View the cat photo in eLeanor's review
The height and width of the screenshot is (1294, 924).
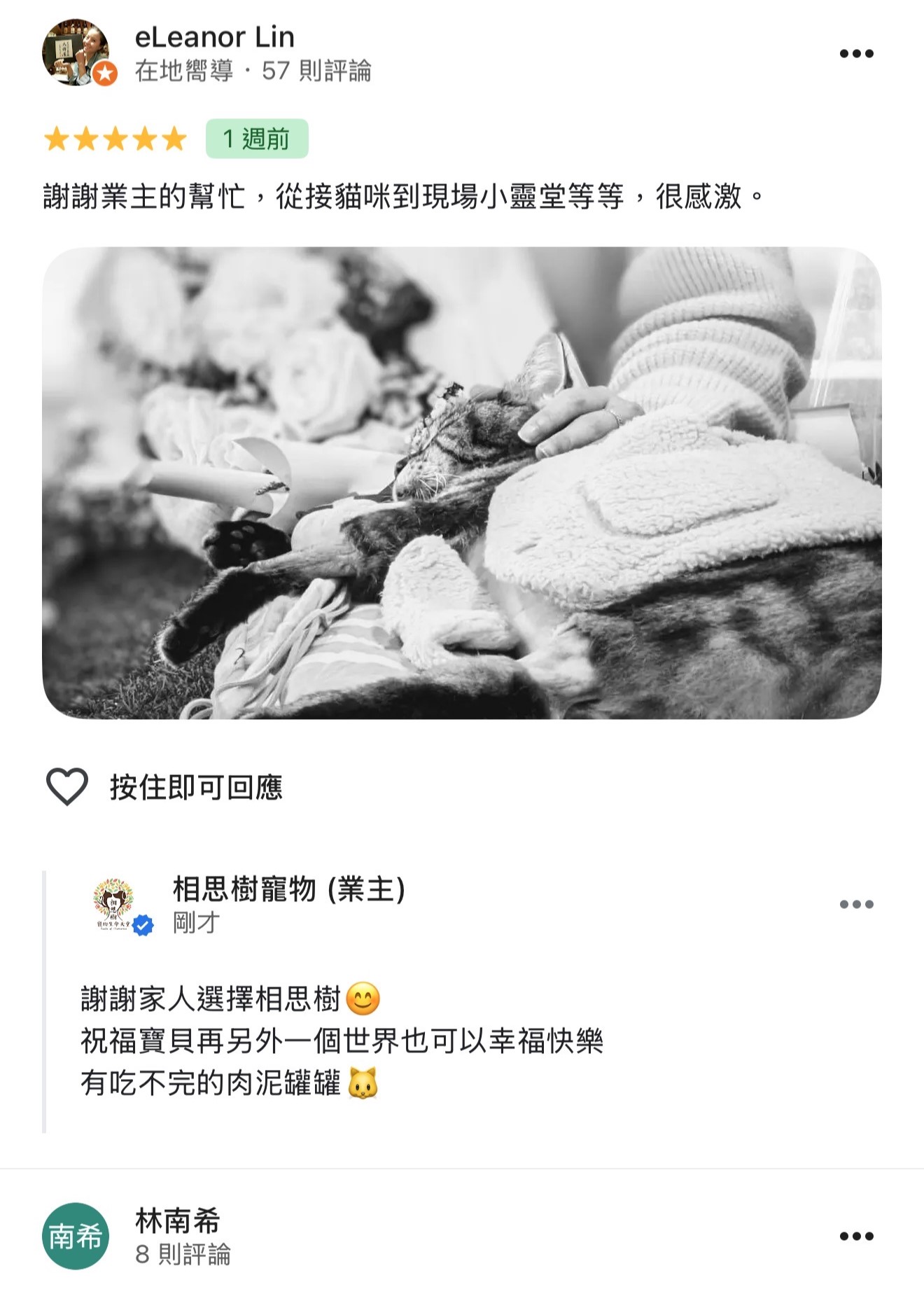click(461, 483)
